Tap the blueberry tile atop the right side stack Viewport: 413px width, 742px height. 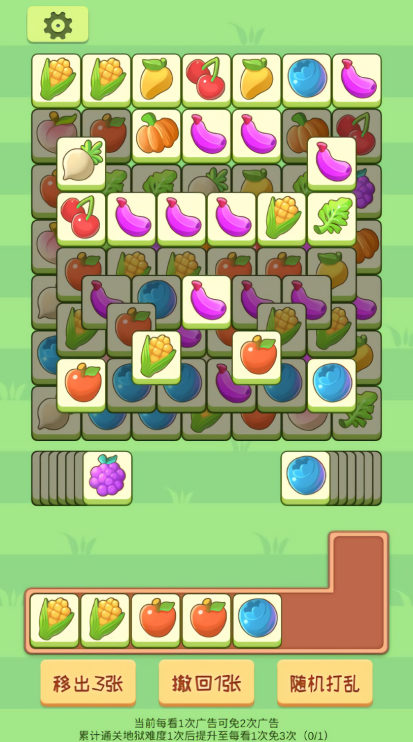(306, 478)
